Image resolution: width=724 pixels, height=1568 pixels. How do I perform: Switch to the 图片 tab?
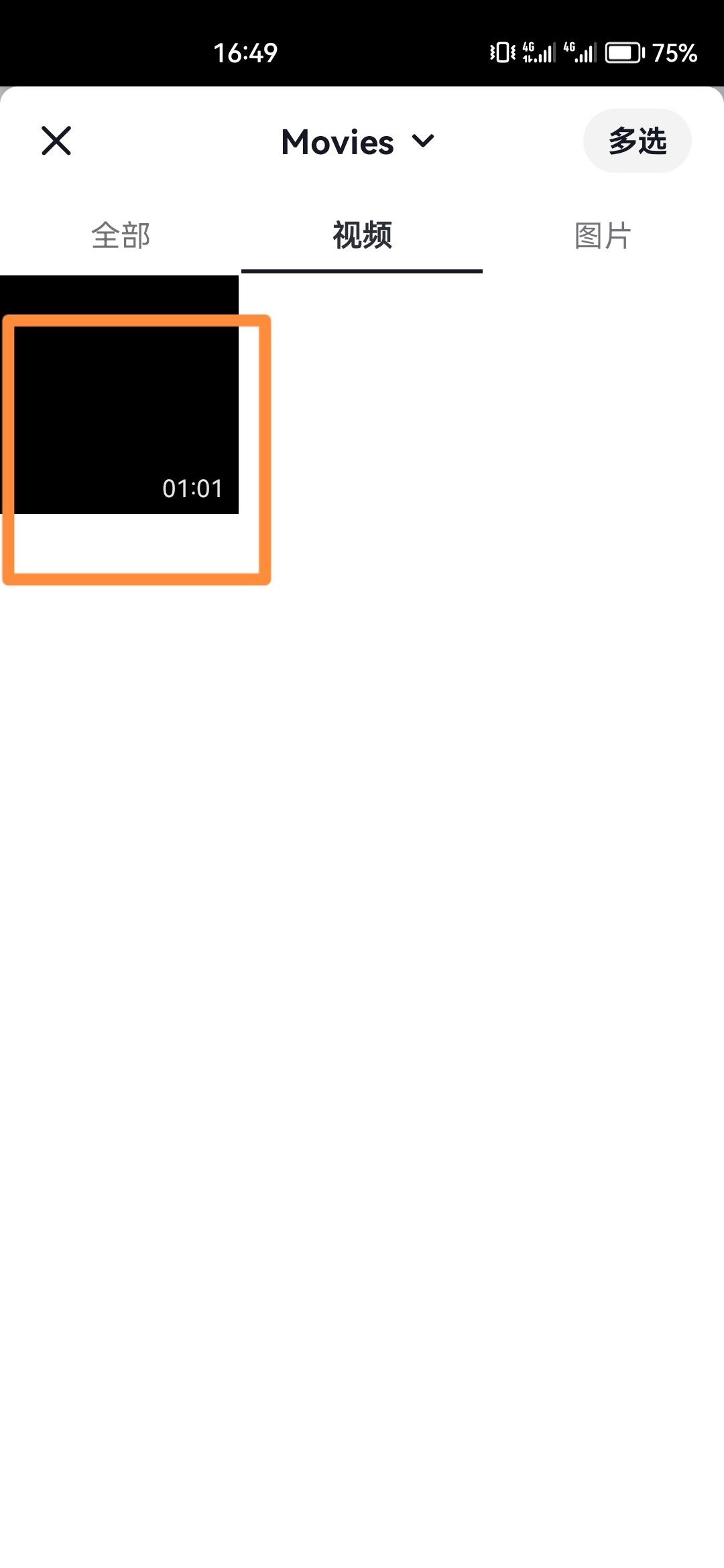point(603,236)
